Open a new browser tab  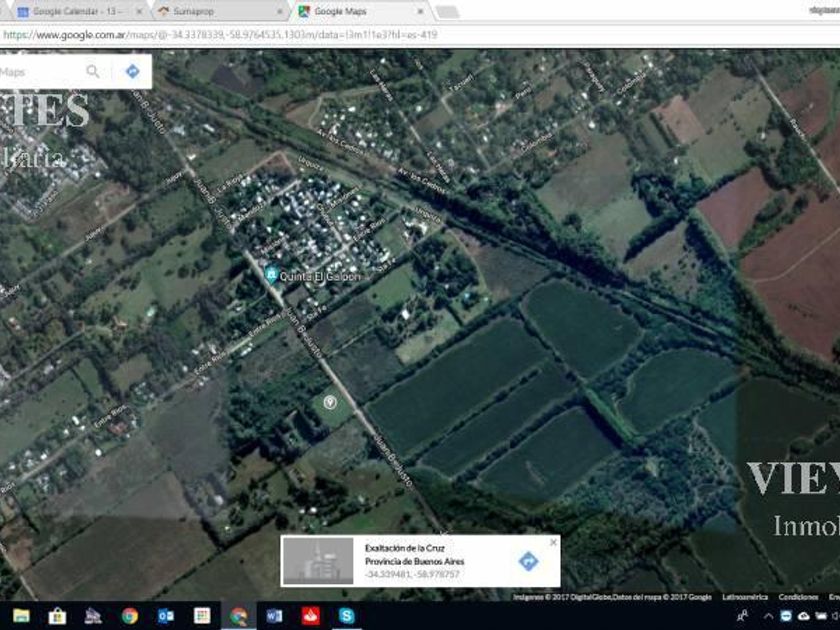(447, 12)
